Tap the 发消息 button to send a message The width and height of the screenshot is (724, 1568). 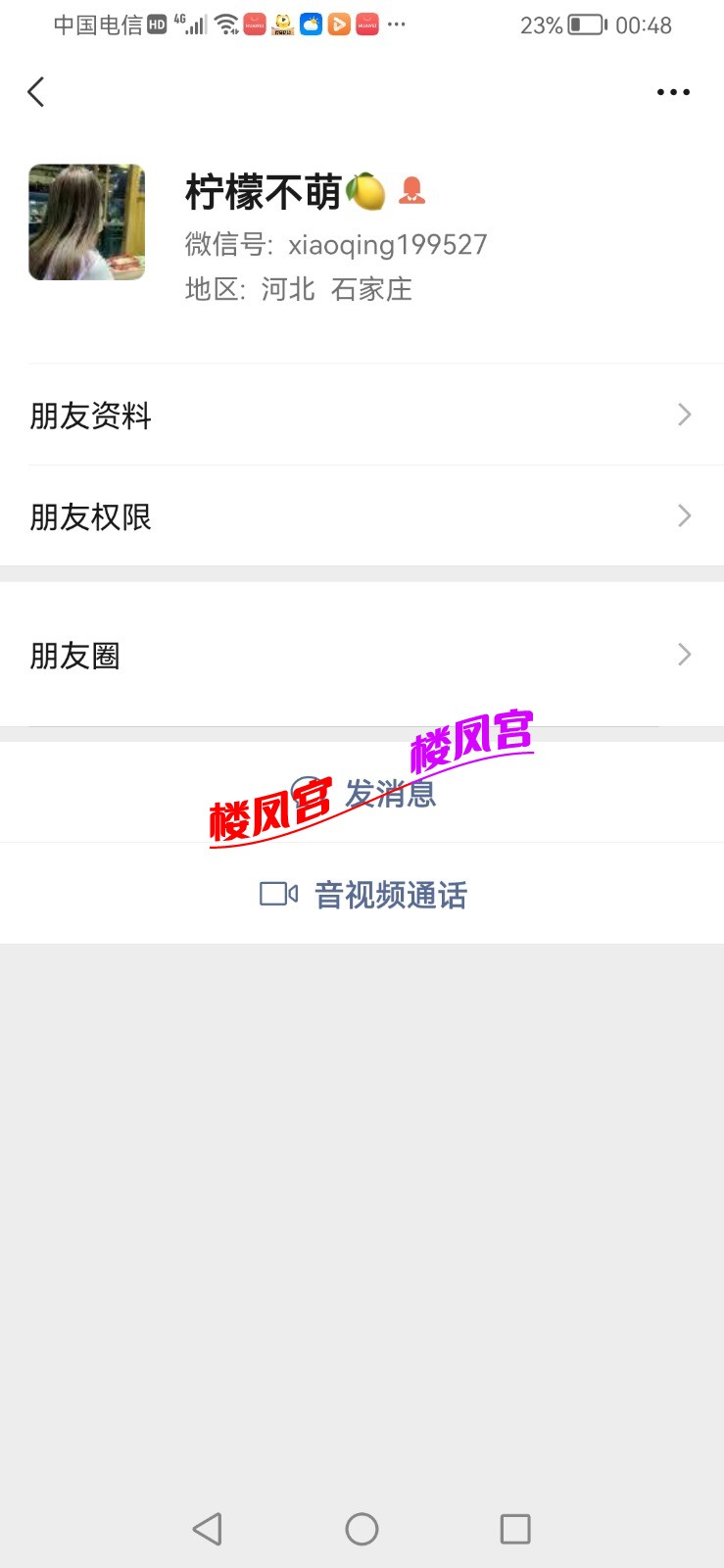click(x=389, y=794)
